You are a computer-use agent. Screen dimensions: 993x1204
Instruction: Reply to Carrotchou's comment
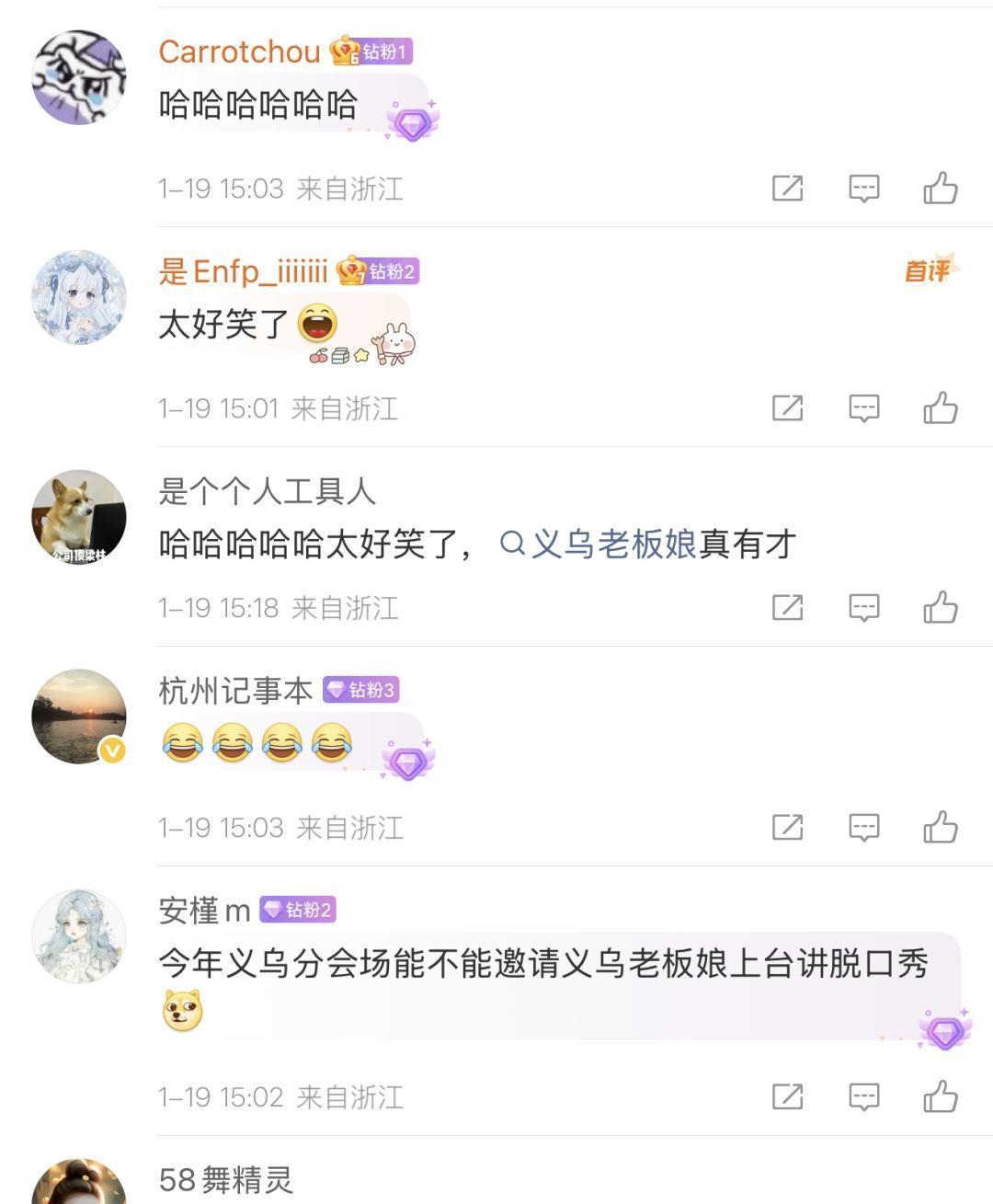pyautogui.click(x=863, y=188)
